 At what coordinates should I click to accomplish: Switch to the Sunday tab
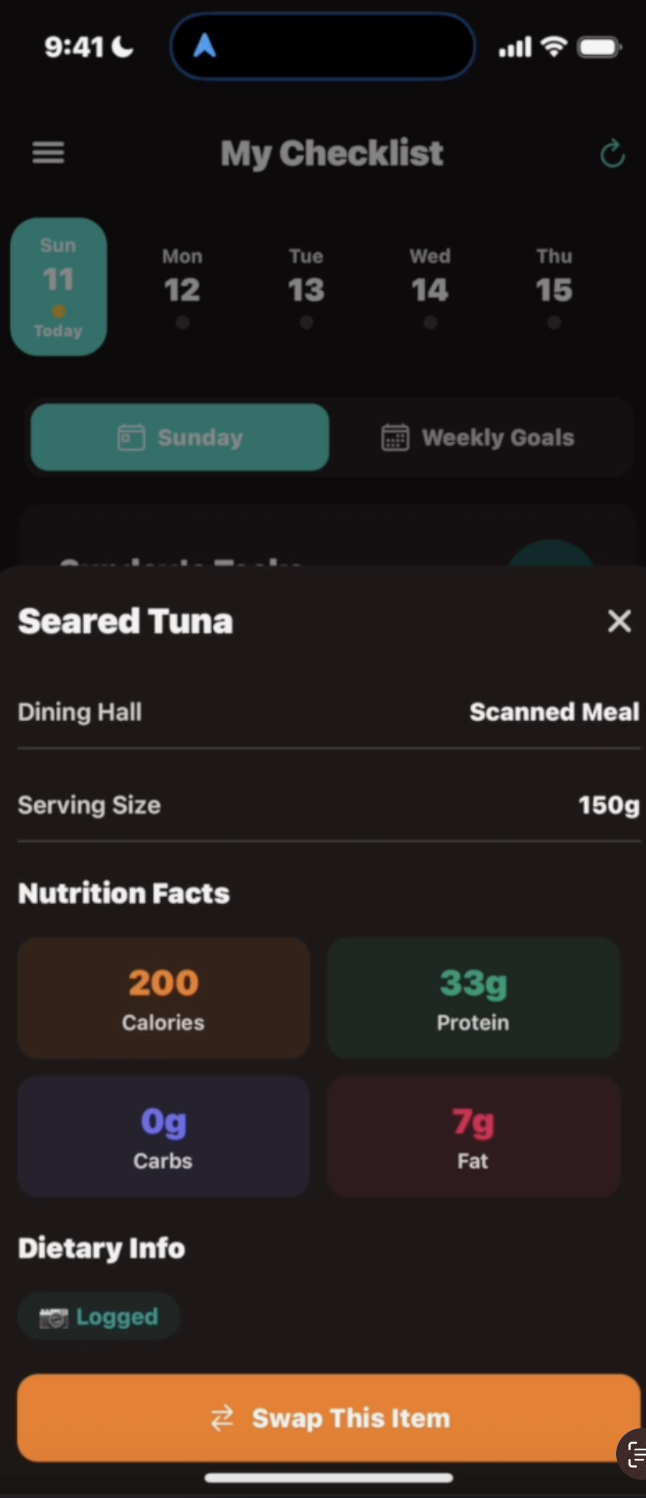coord(180,438)
